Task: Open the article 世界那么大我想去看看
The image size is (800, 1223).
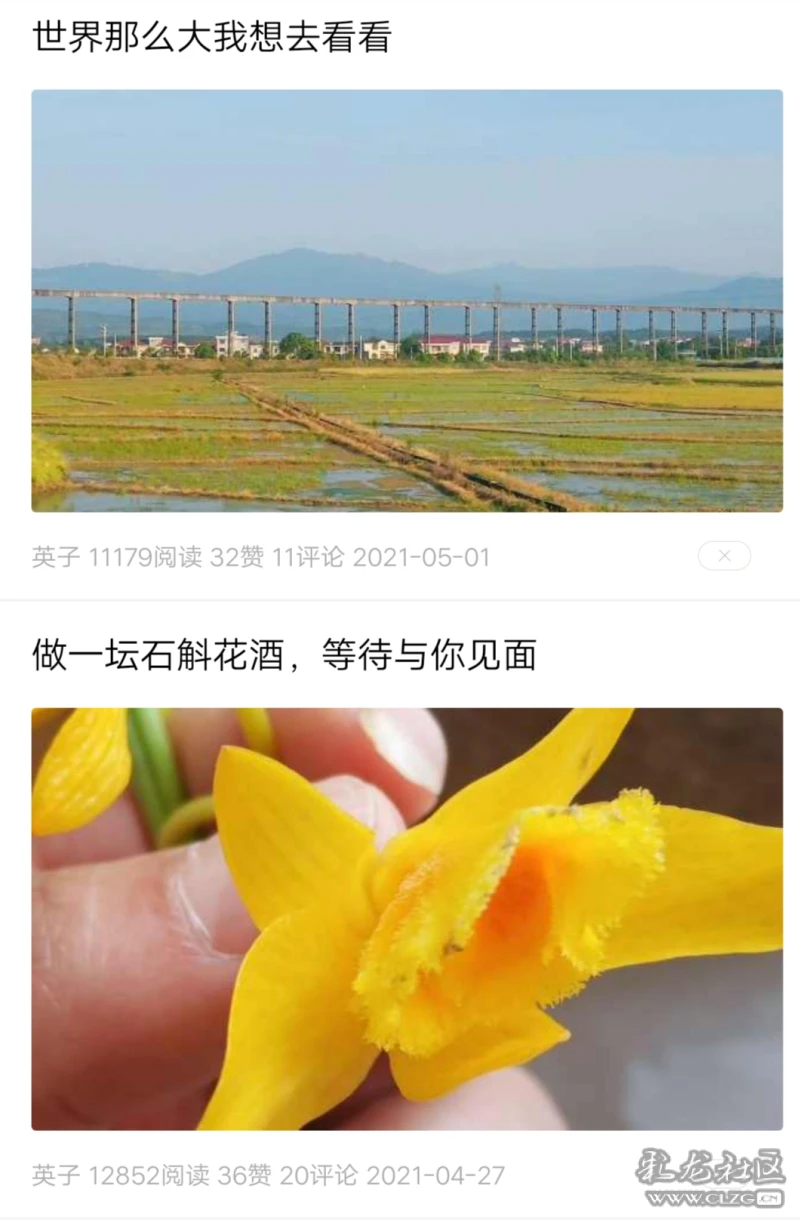Action: click(x=211, y=38)
